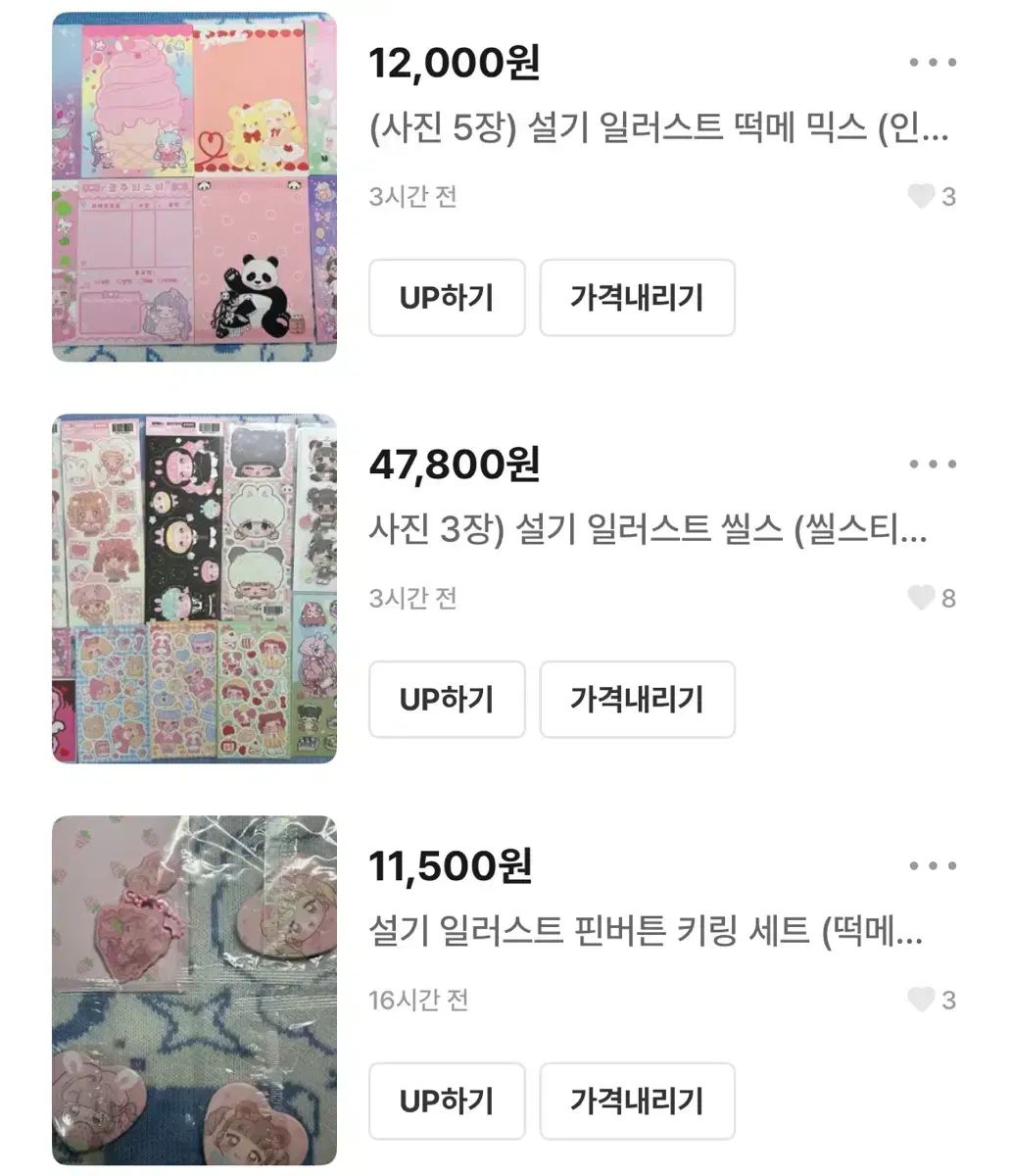Open the 떡메 믹스 listing photo
Screen dimensions: 1011x1176
pyautogui.click(x=194, y=187)
